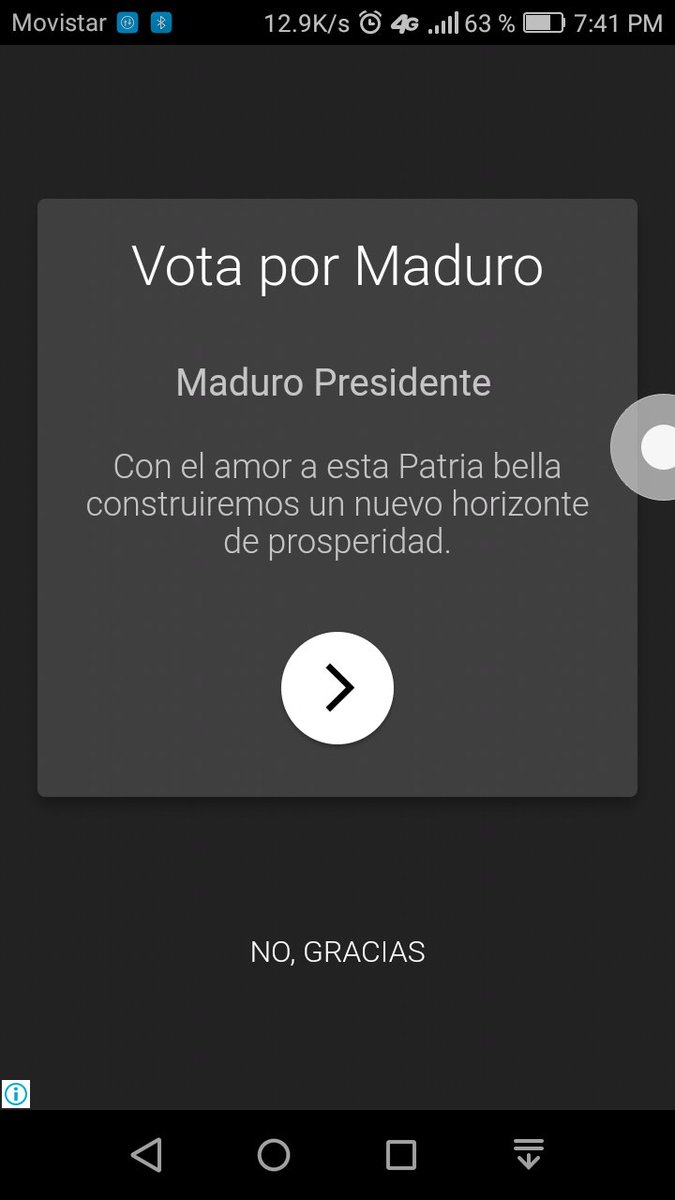
Task: Go back with the navigation bar
Action: pyautogui.click(x=146, y=1155)
